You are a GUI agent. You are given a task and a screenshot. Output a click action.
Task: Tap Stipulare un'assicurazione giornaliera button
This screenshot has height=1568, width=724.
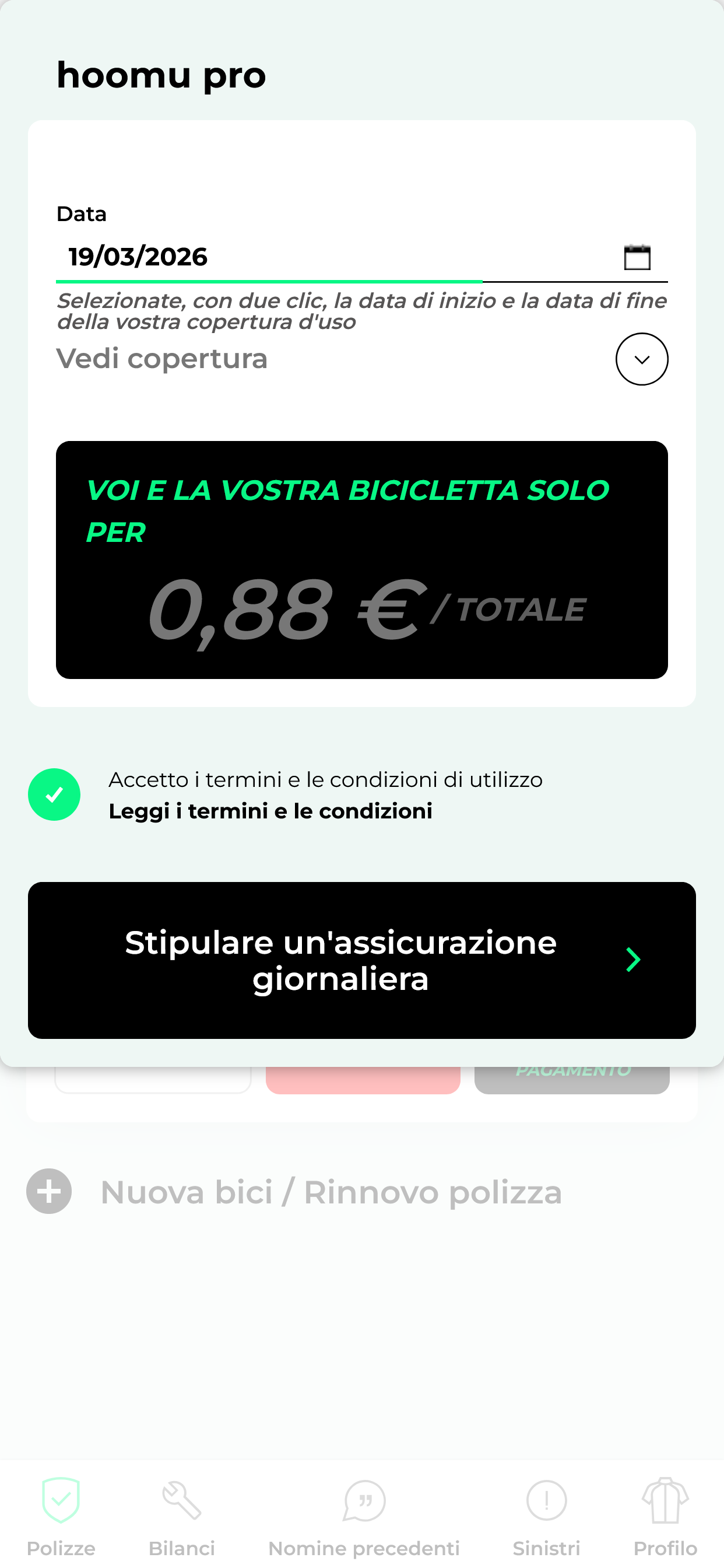(x=361, y=960)
